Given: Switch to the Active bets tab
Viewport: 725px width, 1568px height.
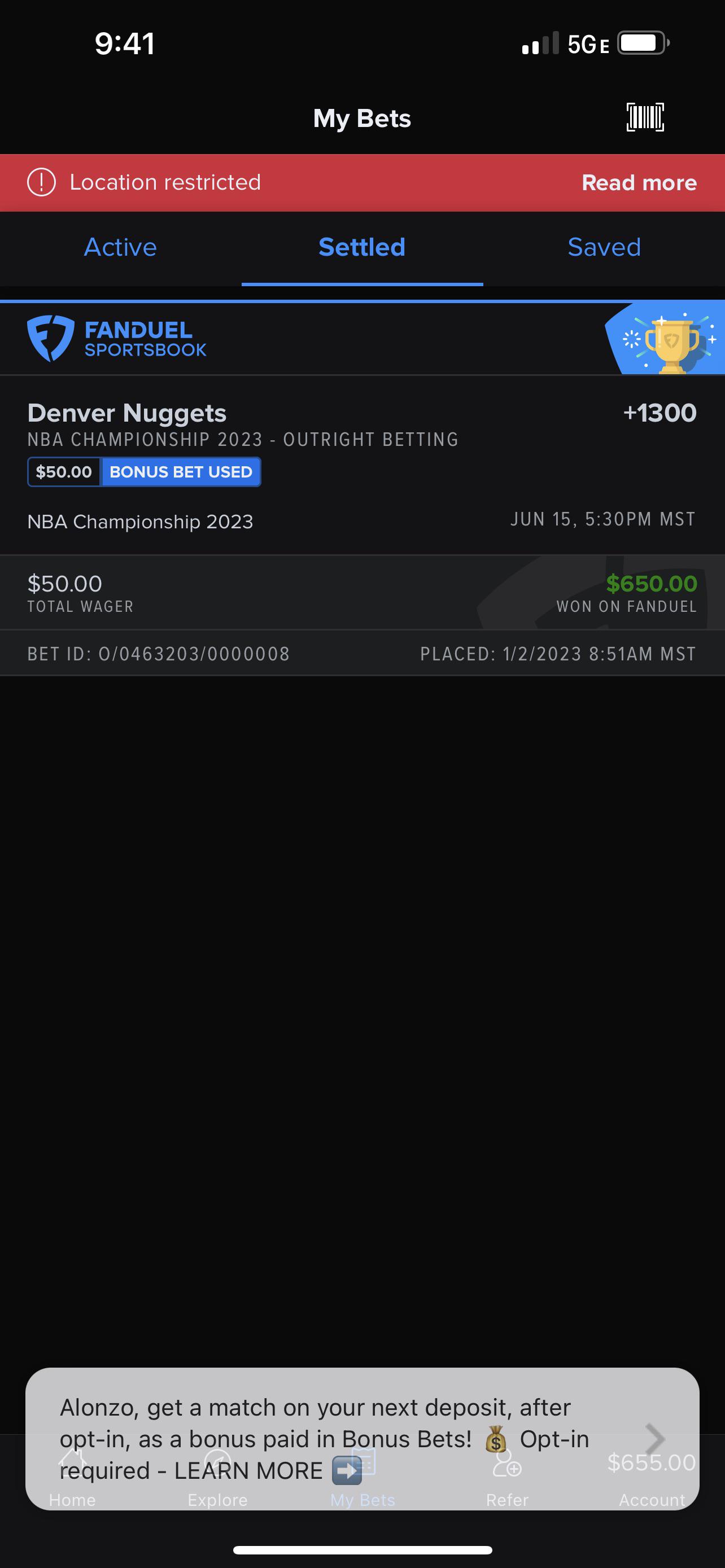Looking at the screenshot, I should pyautogui.click(x=120, y=248).
